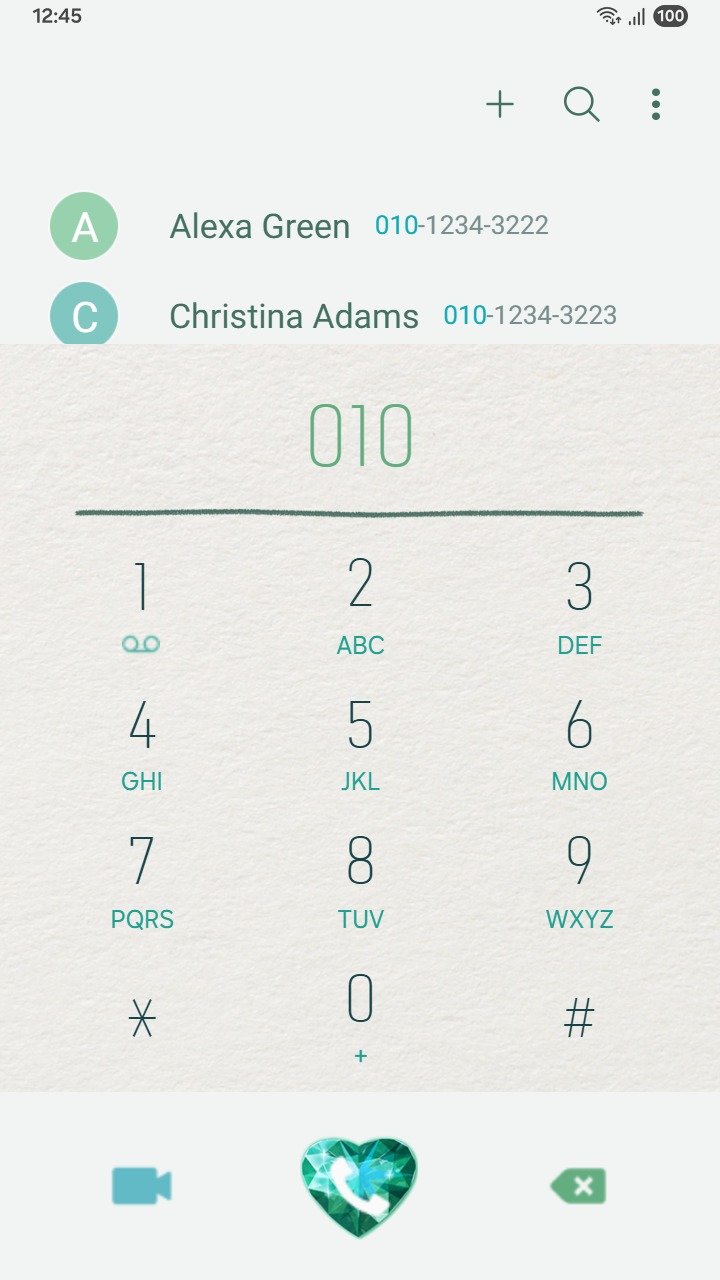Open the search magnifier
Viewport: 720px width, 1280px height.
581,104
